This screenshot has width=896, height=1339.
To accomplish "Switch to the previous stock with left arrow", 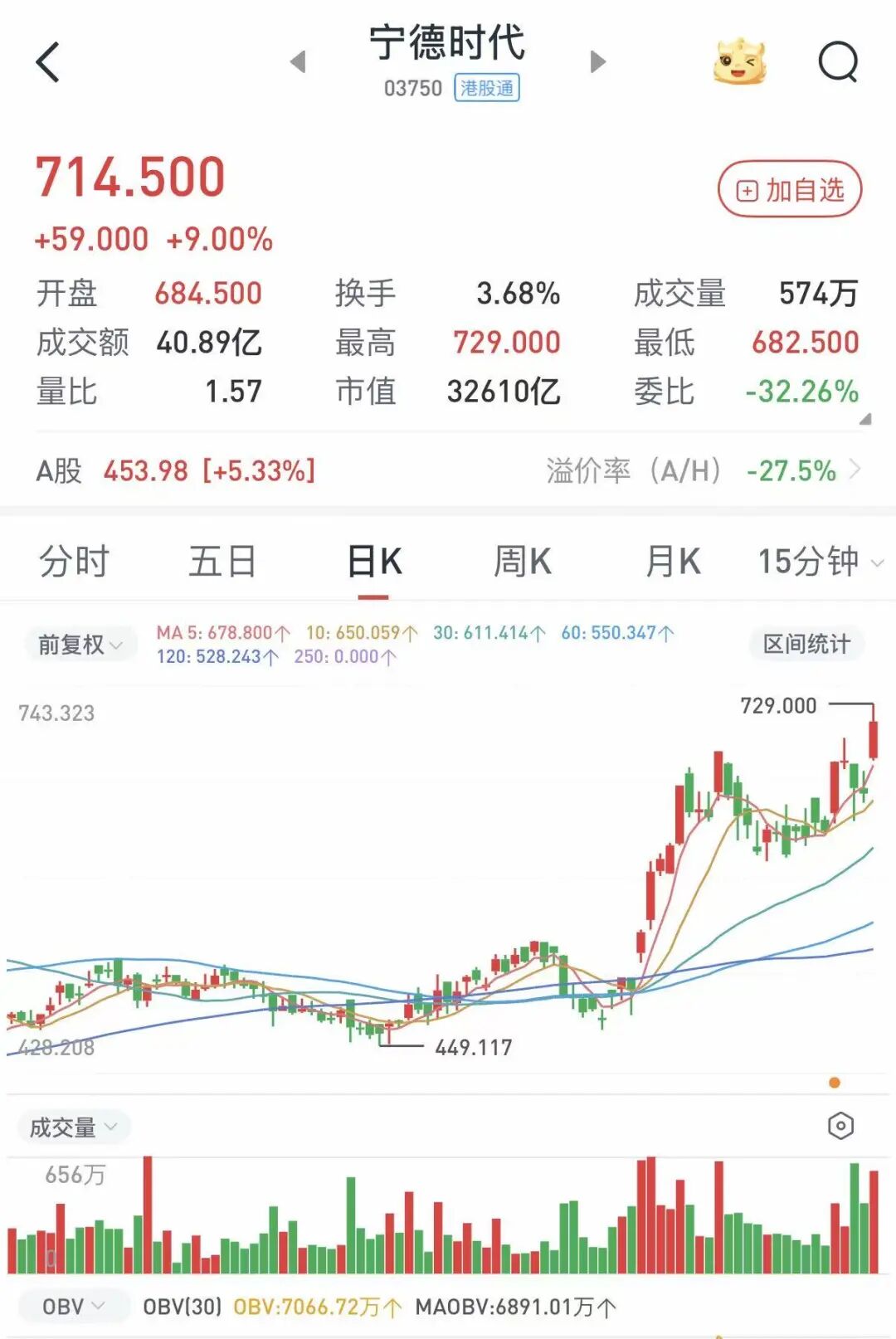I will [299, 62].
